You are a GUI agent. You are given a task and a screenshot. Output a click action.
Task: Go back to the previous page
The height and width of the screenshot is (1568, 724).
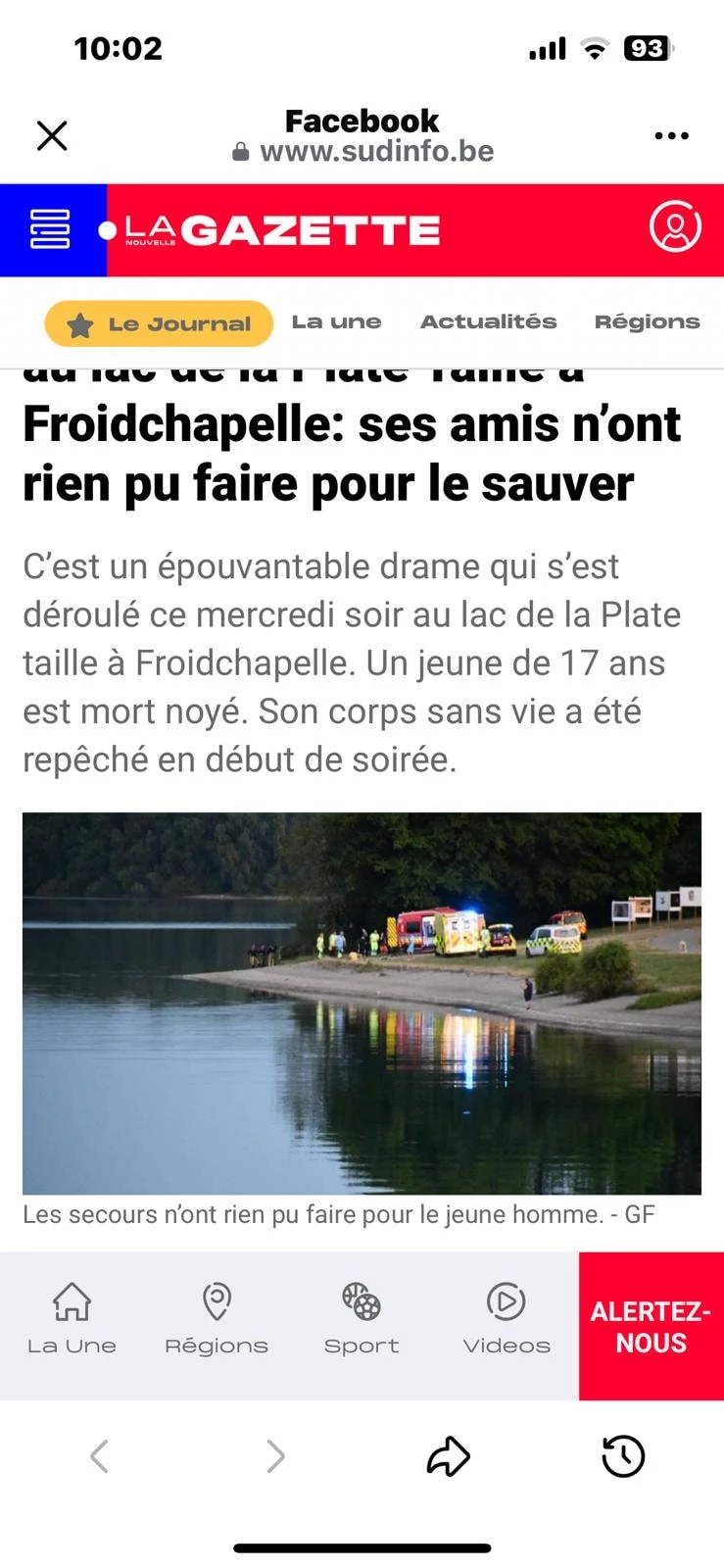(x=99, y=1456)
